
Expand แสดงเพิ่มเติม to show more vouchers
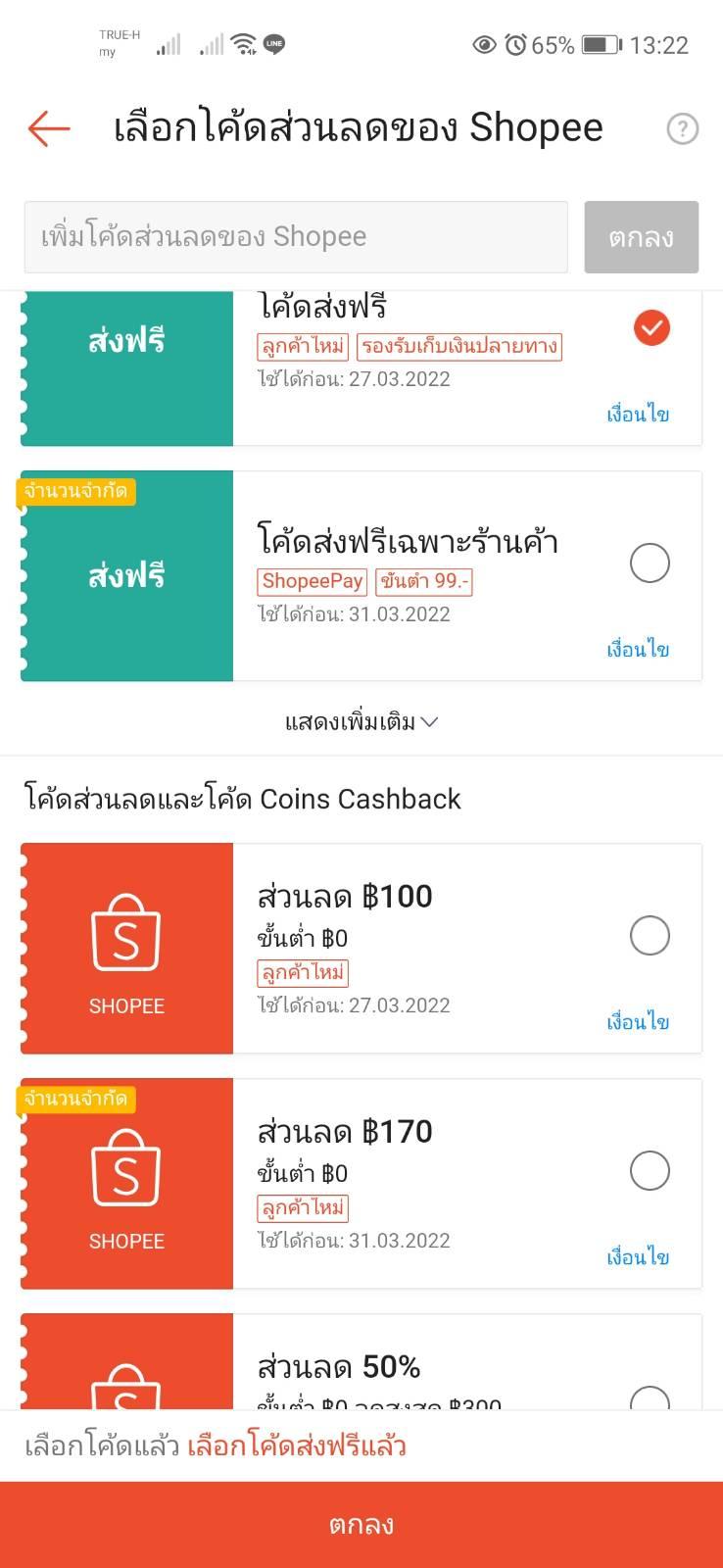[361, 722]
